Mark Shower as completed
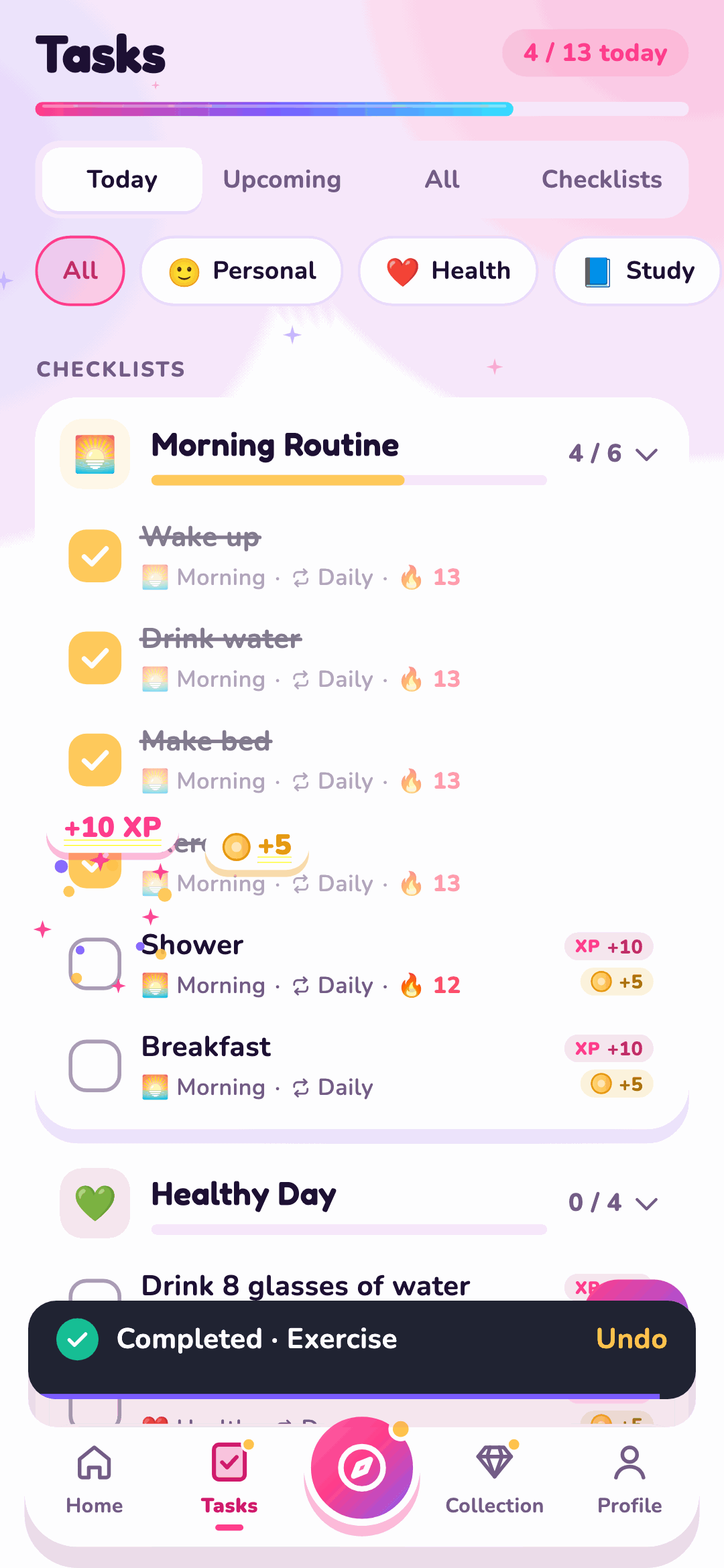 click(x=95, y=964)
